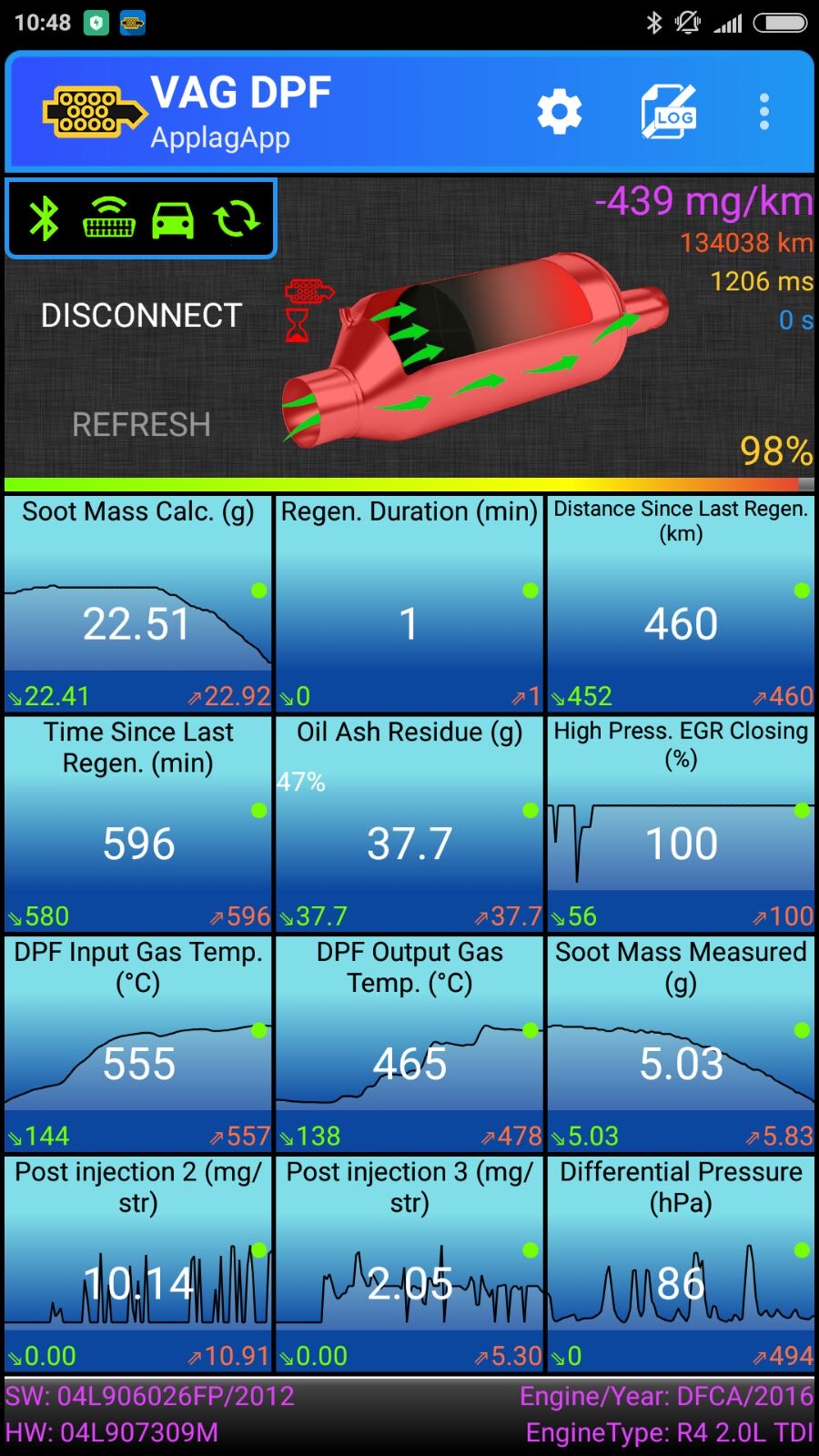Image resolution: width=819 pixels, height=1456 pixels.
Task: Open the Time Since Last Regen. tile
Action: click(x=138, y=824)
